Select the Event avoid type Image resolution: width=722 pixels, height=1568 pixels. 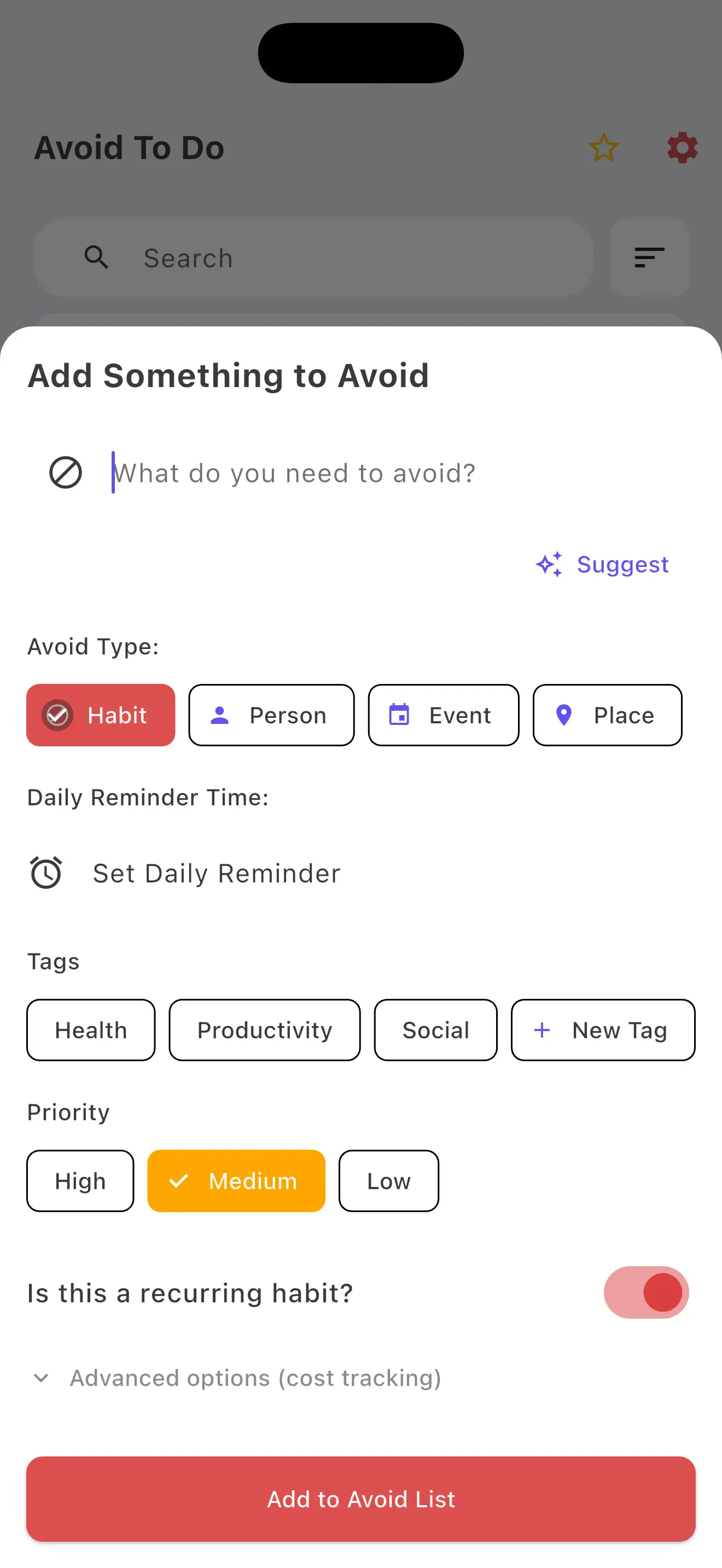[x=443, y=715]
